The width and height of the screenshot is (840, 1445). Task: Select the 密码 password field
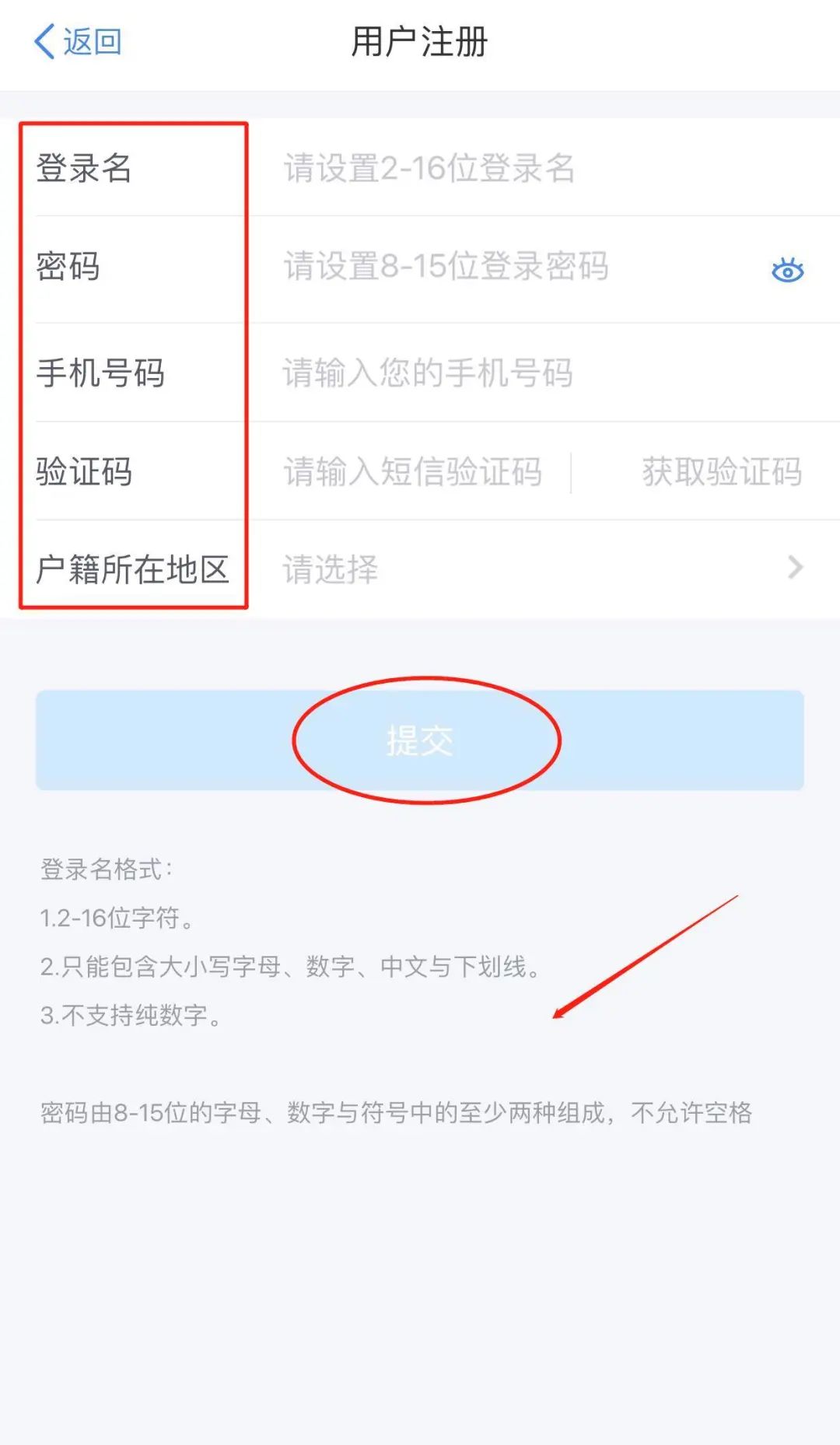point(467,267)
